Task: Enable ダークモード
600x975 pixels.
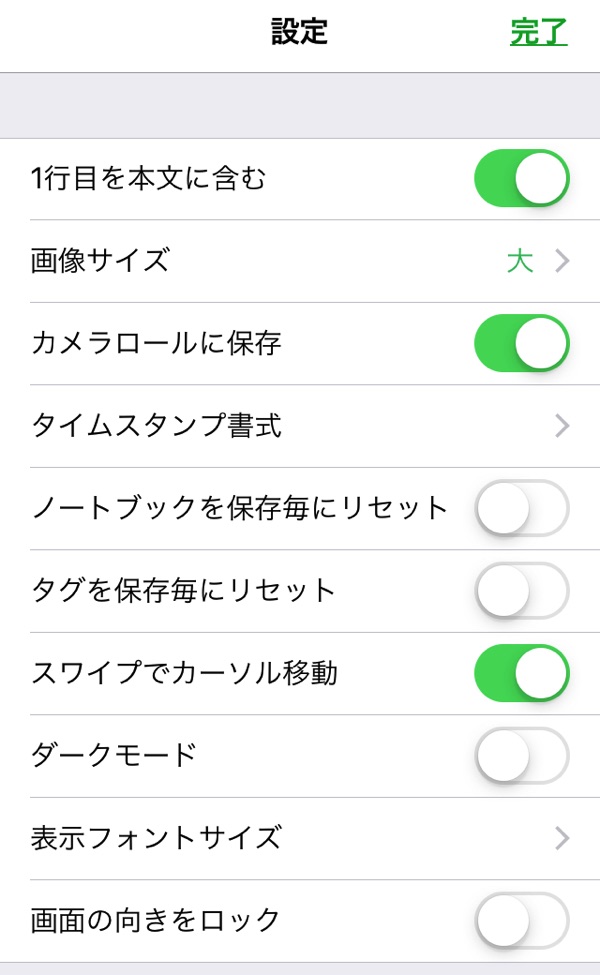Action: 521,756
